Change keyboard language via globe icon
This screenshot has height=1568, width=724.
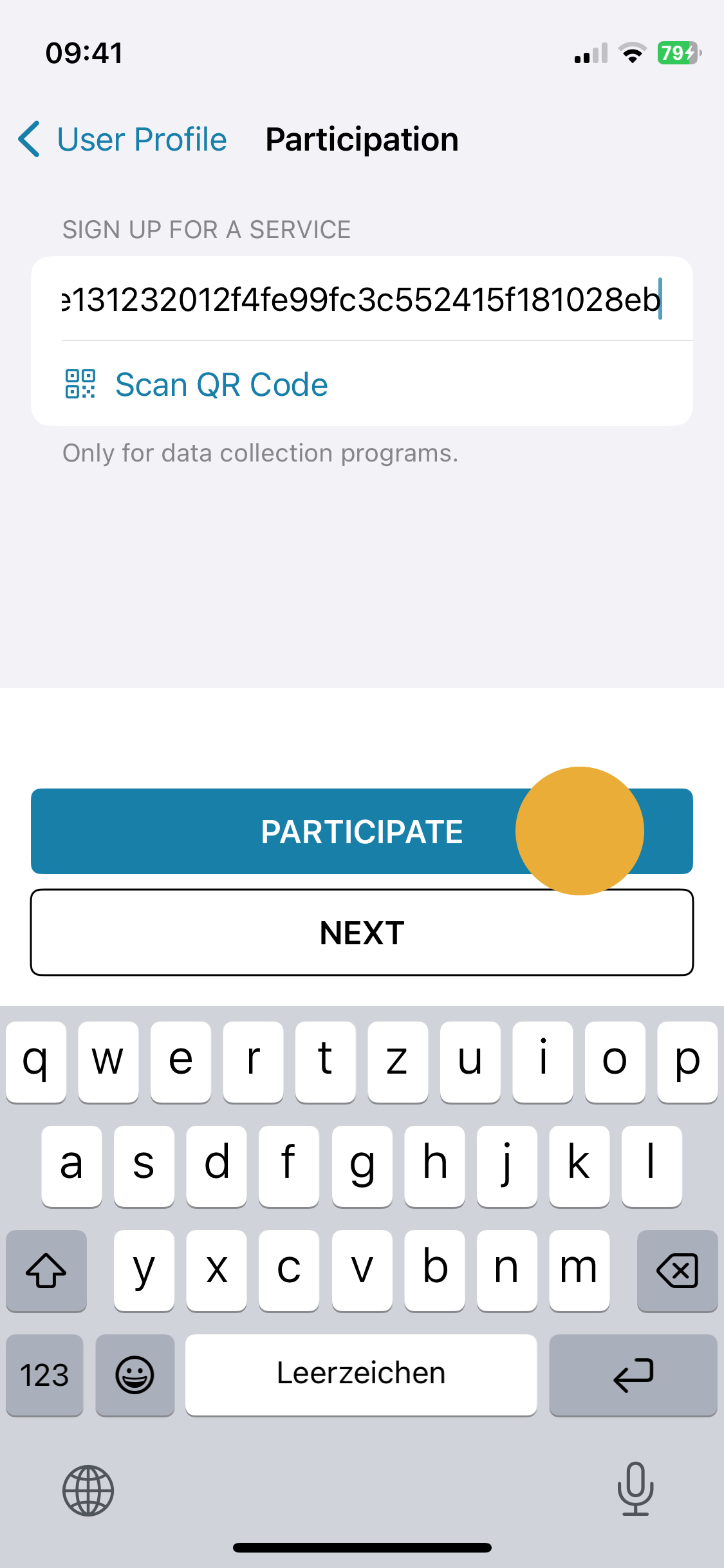click(x=88, y=1490)
